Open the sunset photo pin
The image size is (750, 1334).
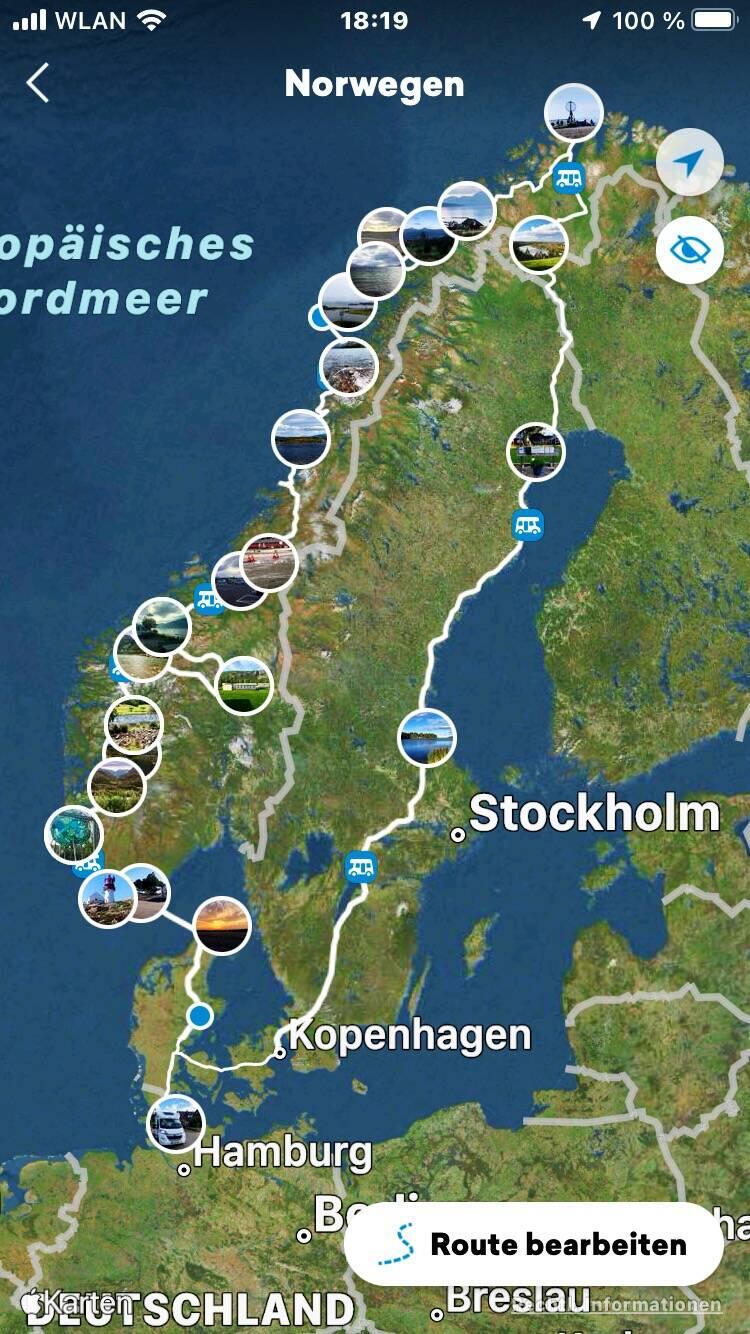221,926
